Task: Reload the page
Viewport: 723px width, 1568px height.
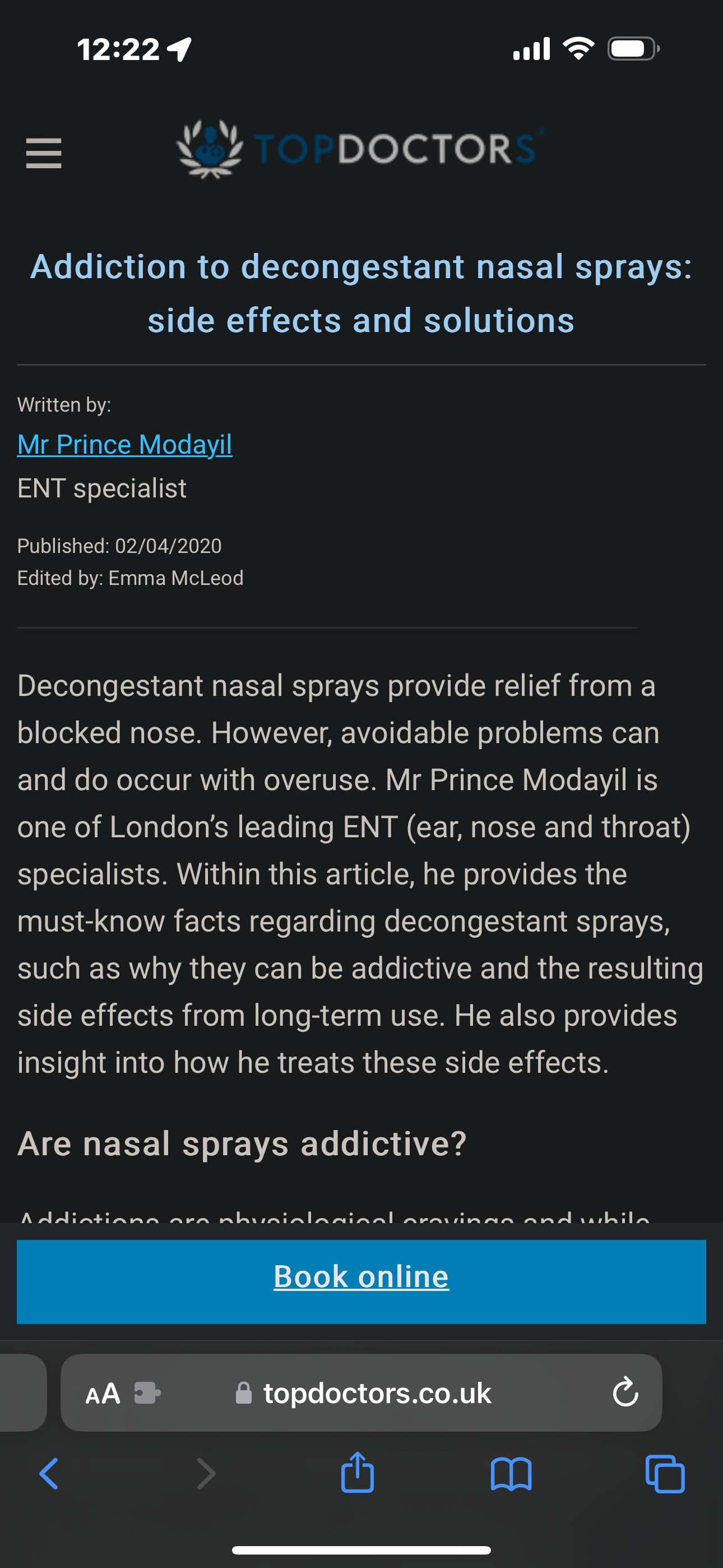Action: [625, 1392]
